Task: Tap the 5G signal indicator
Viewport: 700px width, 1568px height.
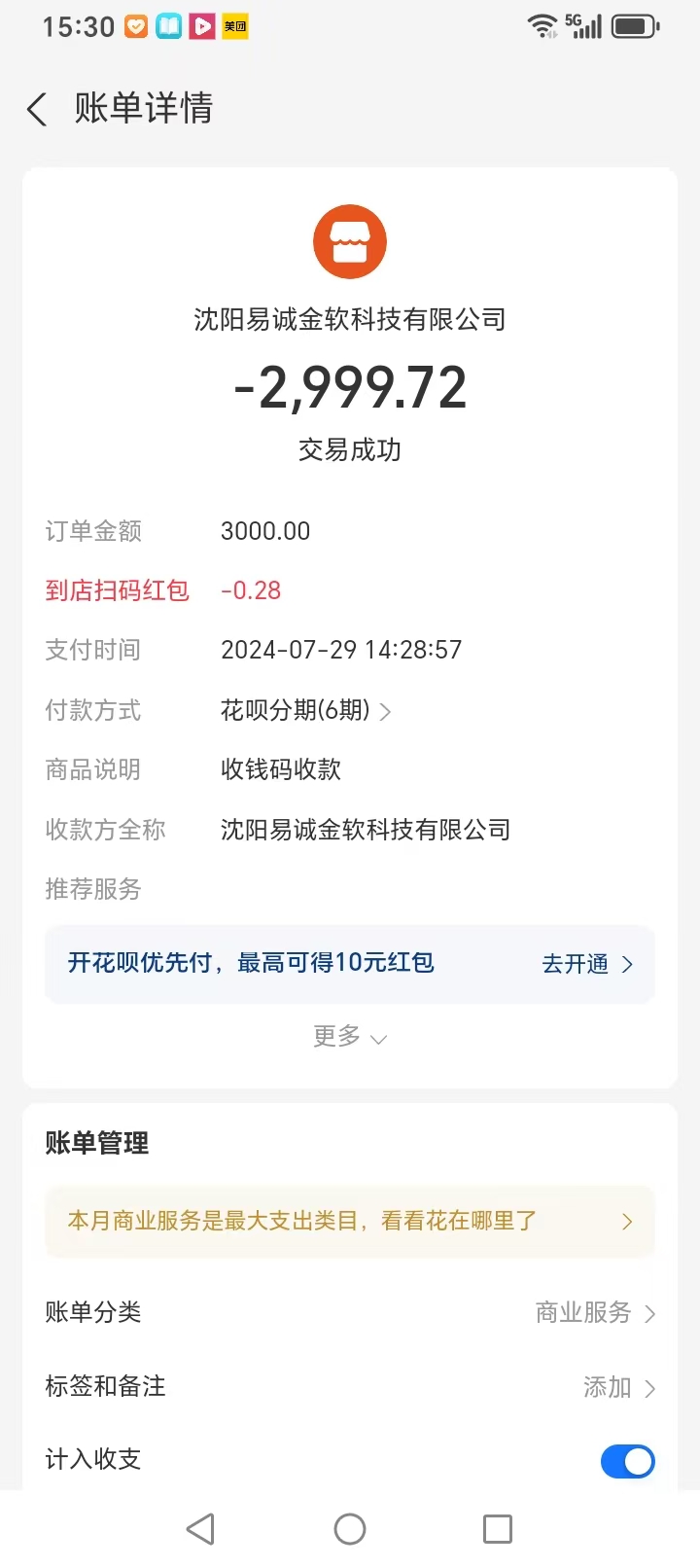Action: tap(584, 26)
